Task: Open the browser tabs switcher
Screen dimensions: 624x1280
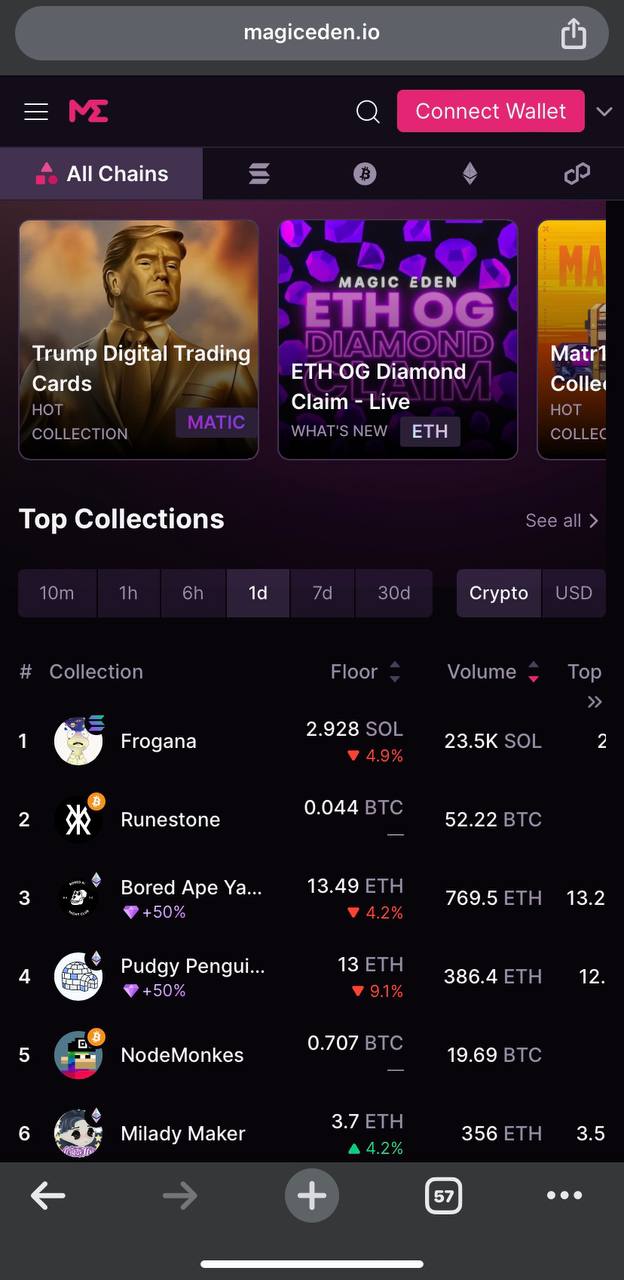Action: click(444, 1195)
